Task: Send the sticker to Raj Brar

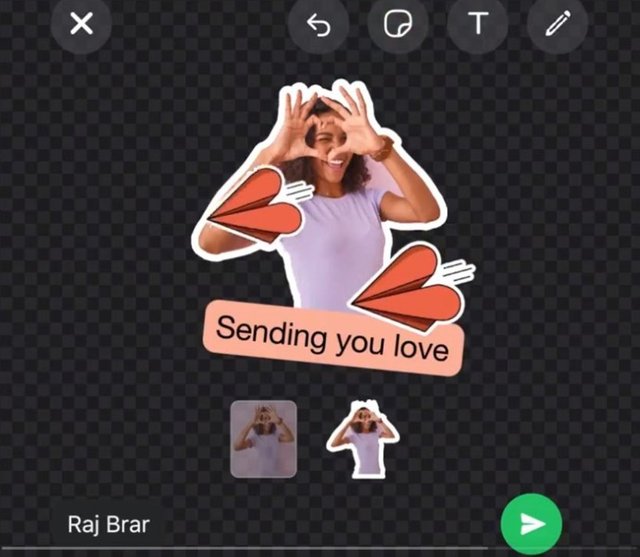Action: point(531,523)
